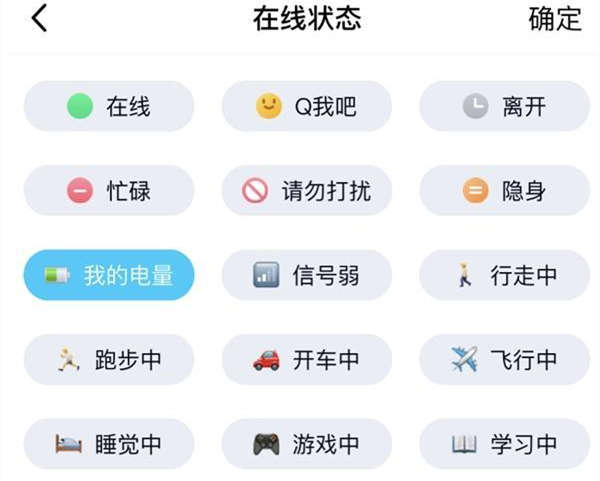This screenshot has height=481, width=600.
Task: Switch status to 隐身
Action: pyautogui.click(x=504, y=190)
